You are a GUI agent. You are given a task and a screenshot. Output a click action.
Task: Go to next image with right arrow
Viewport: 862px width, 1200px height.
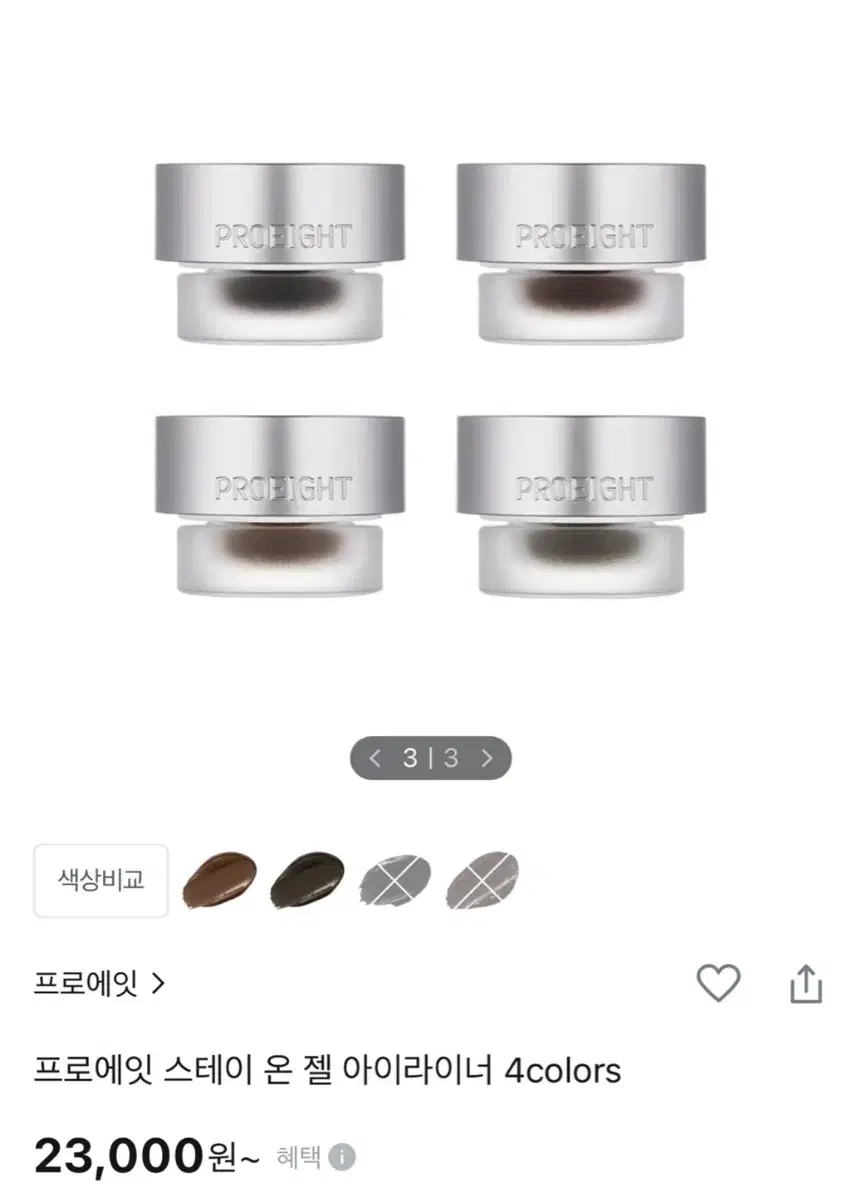[486, 758]
